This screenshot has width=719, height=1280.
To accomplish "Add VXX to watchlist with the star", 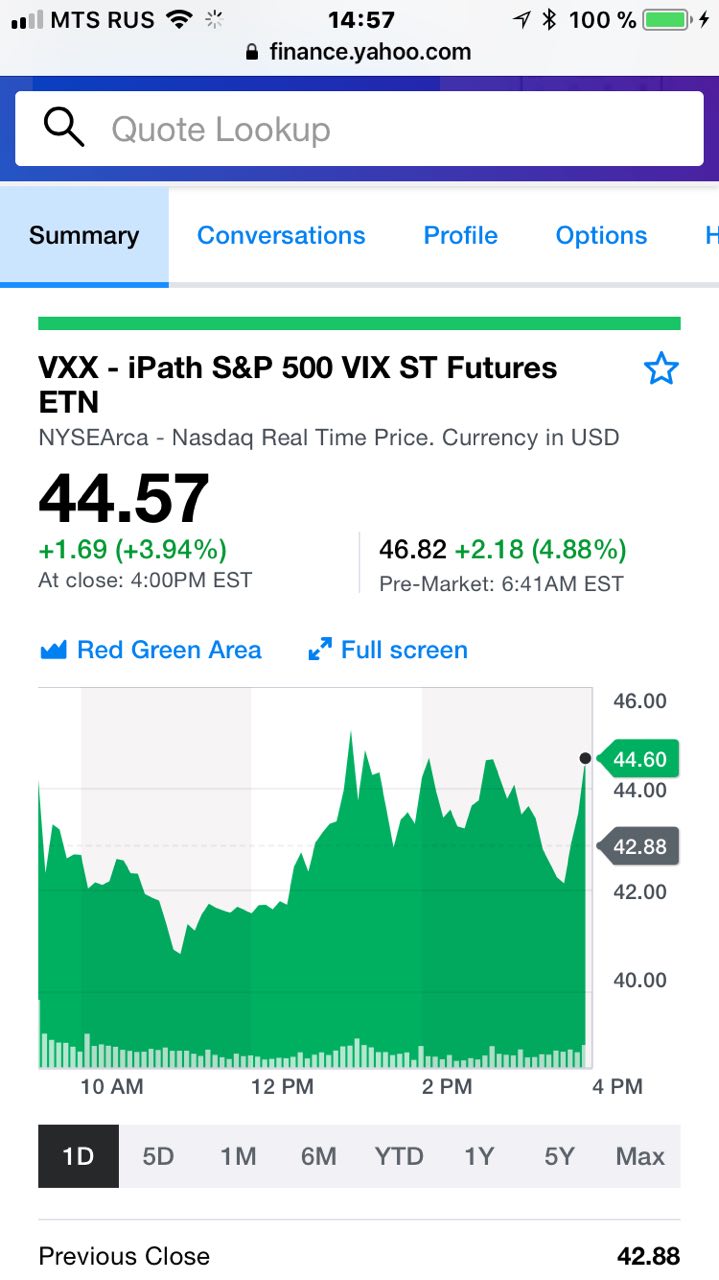I will click(660, 370).
